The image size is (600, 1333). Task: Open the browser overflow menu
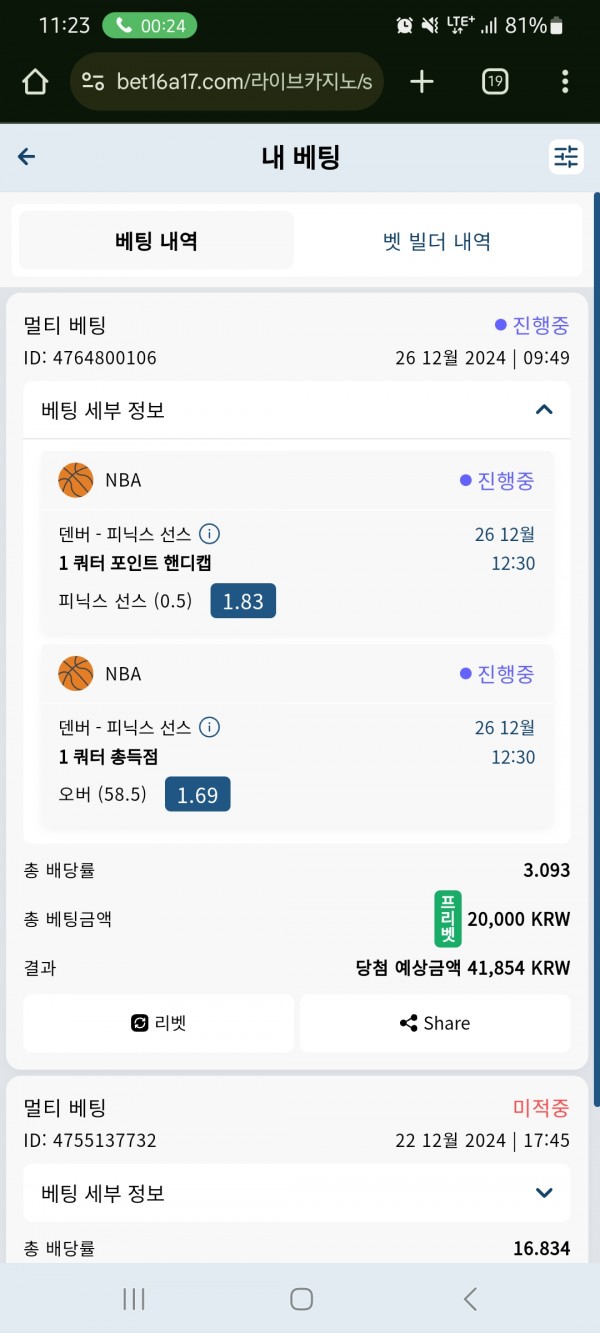[565, 82]
